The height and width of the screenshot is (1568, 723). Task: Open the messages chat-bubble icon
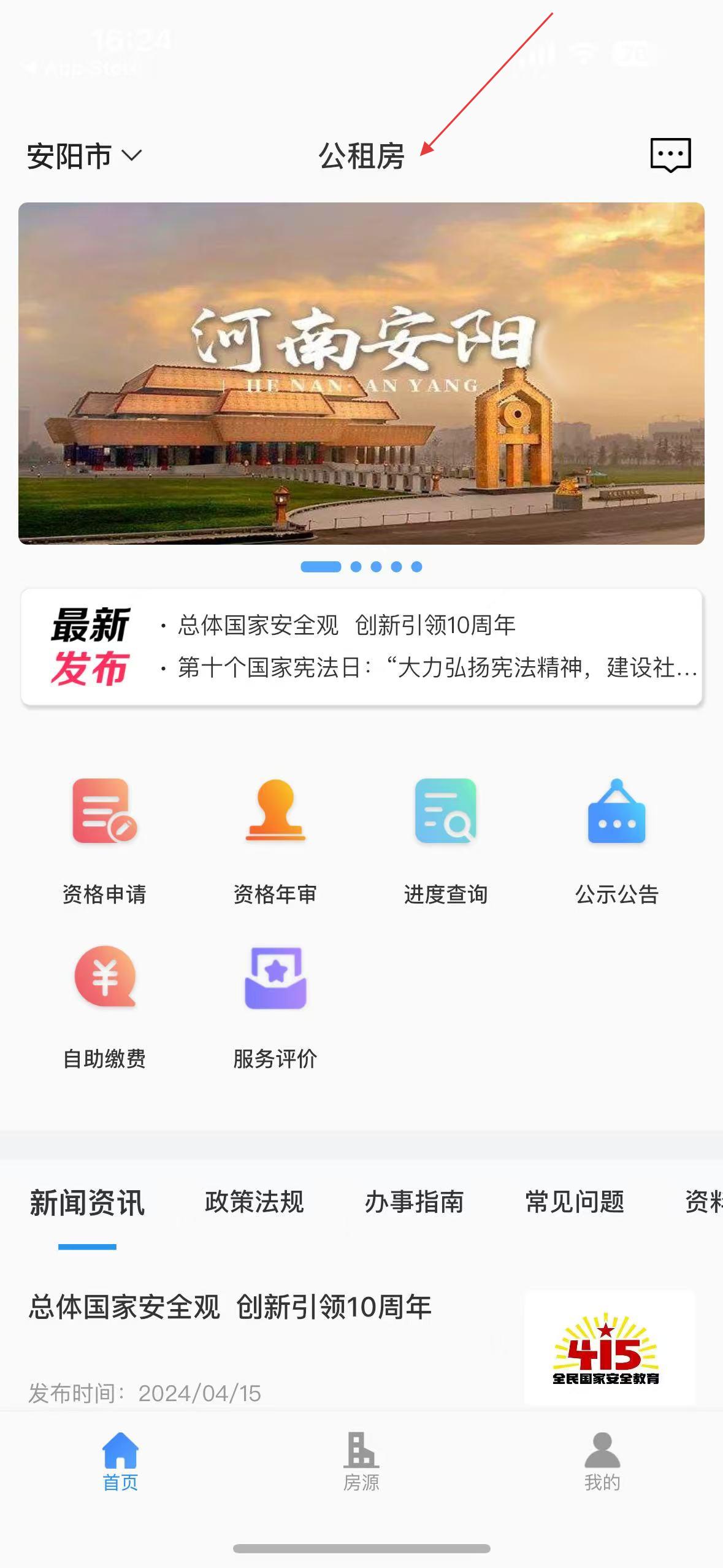[670, 155]
